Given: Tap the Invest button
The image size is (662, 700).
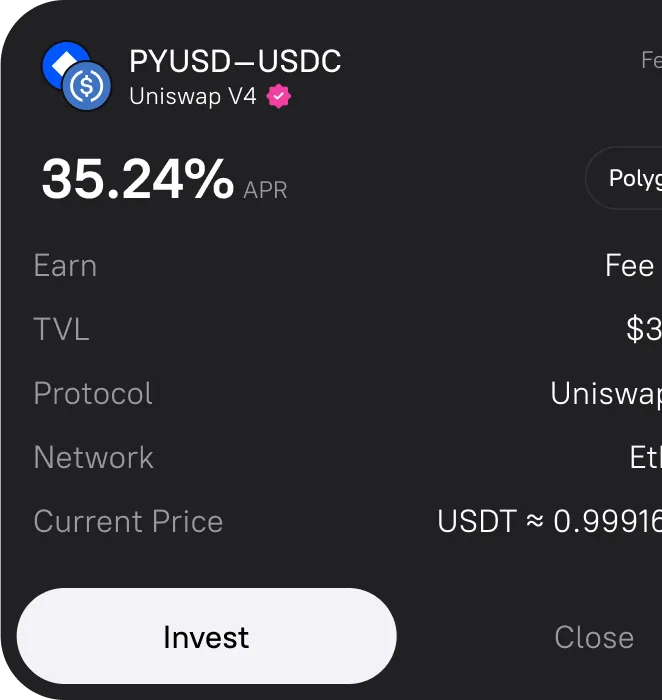Looking at the screenshot, I should (x=206, y=637).
